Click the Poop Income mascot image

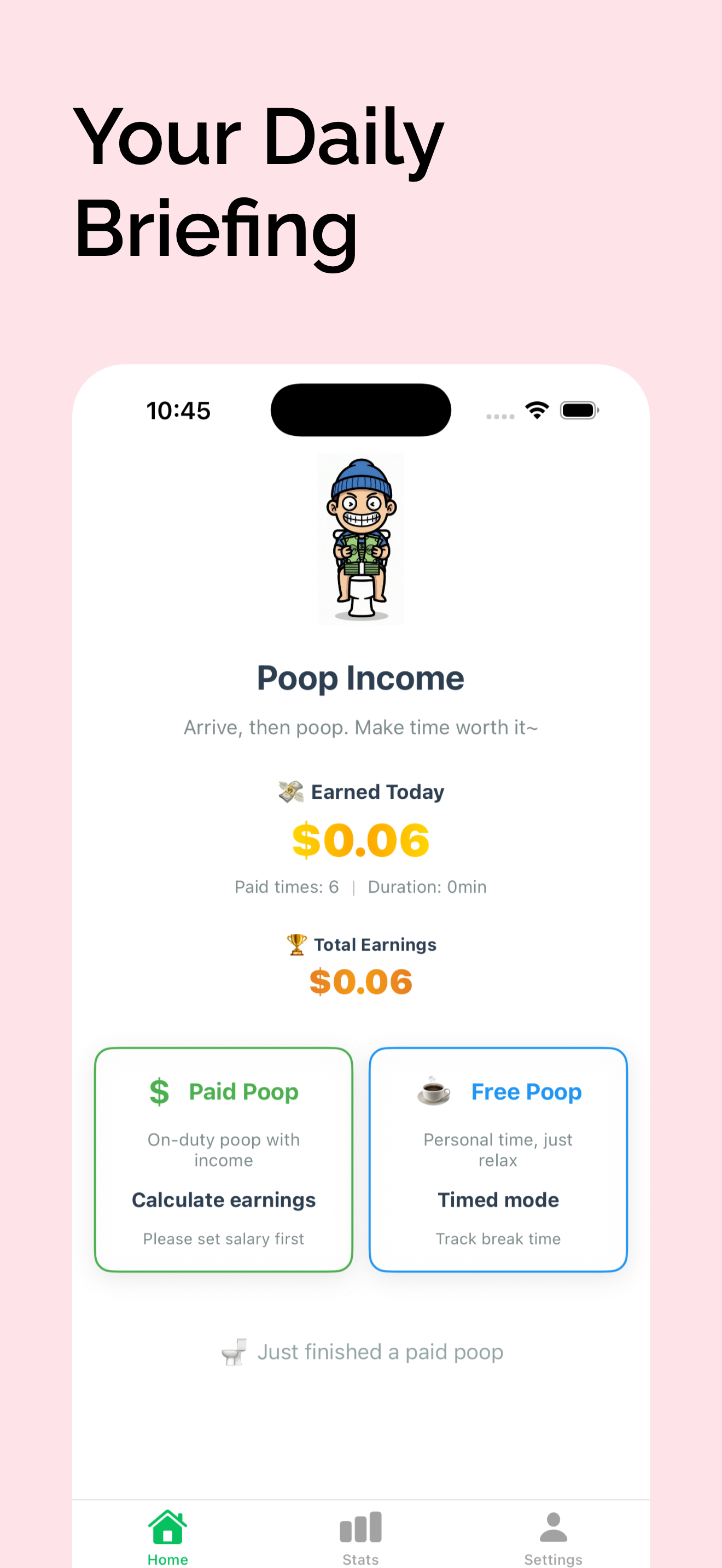tap(360, 538)
